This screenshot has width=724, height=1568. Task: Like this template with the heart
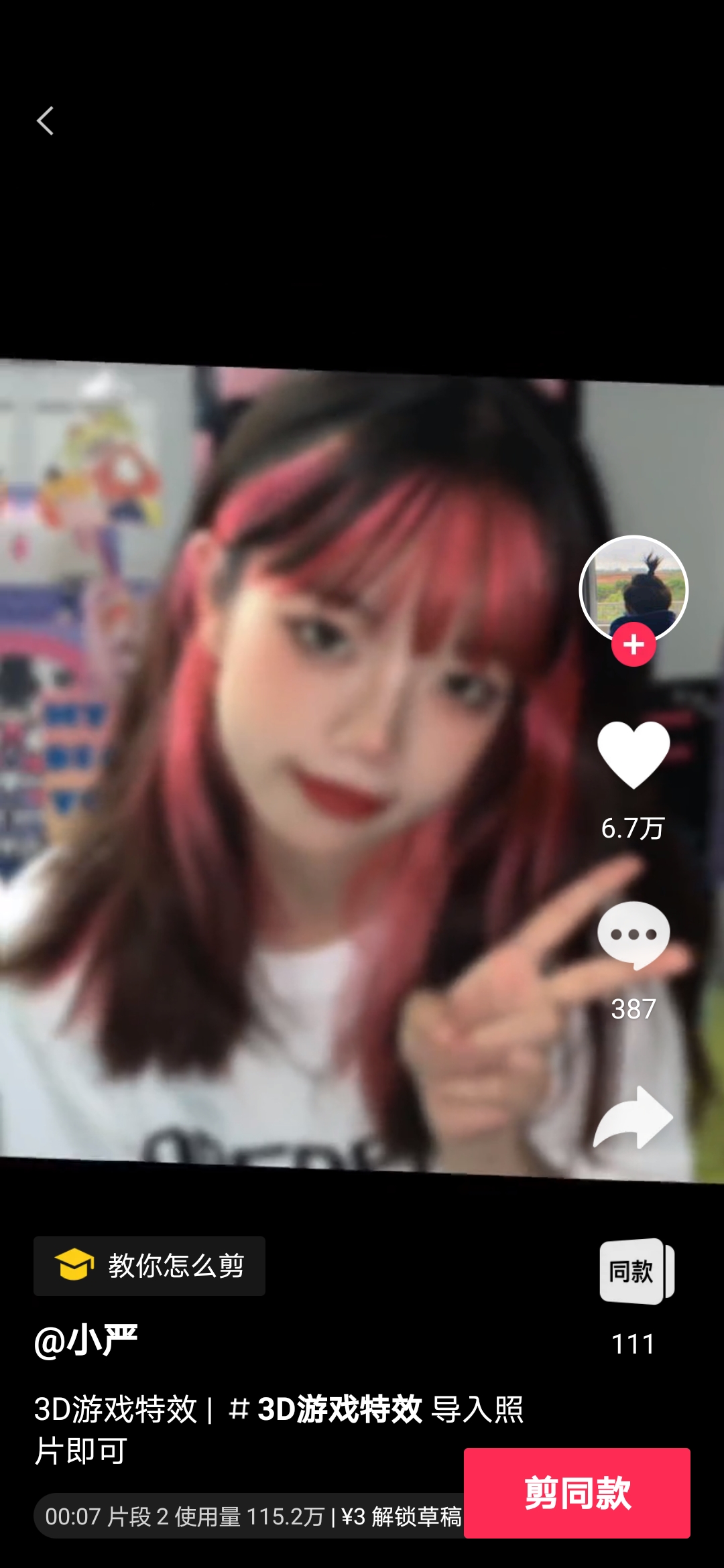pos(633,755)
